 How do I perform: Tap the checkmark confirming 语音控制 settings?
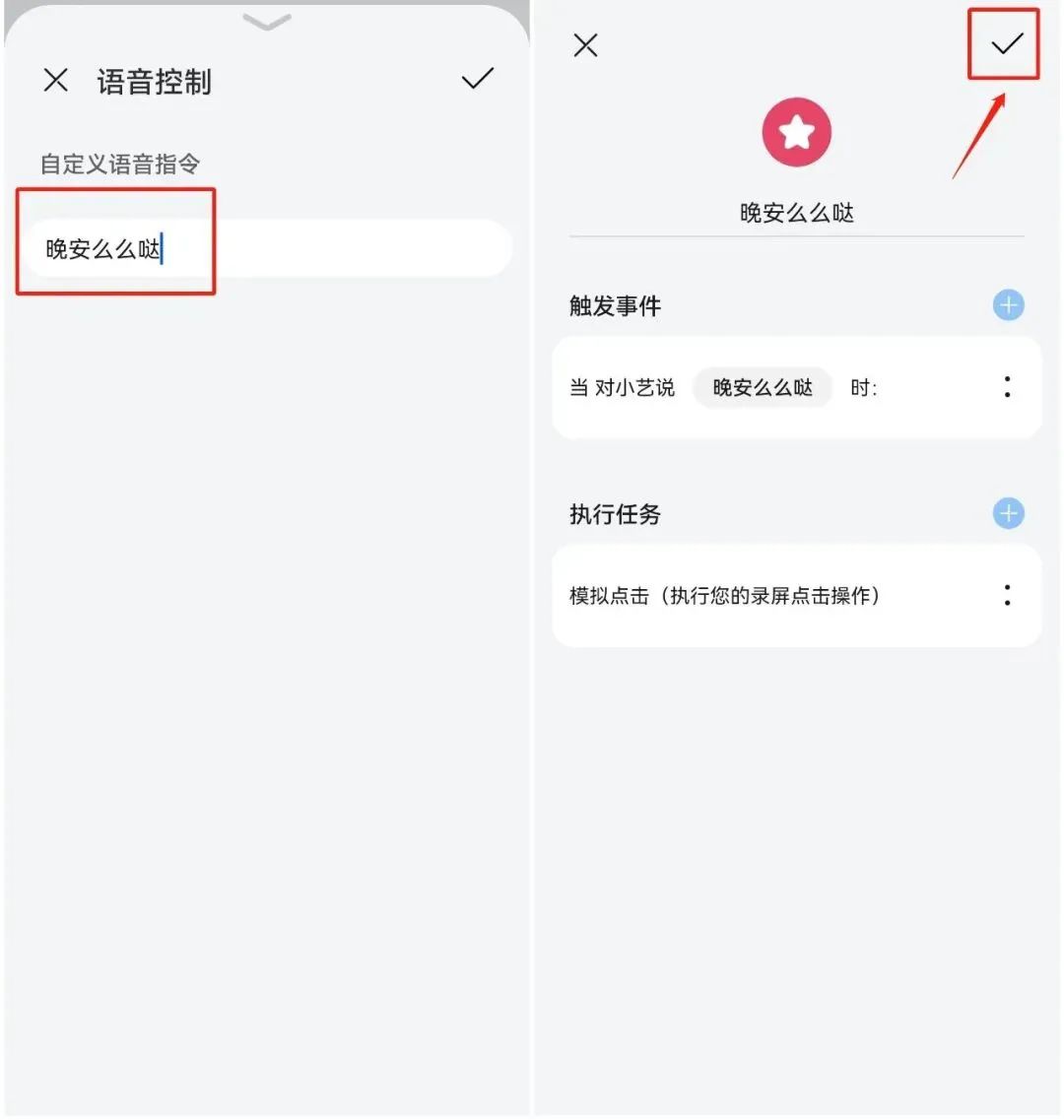(x=477, y=79)
